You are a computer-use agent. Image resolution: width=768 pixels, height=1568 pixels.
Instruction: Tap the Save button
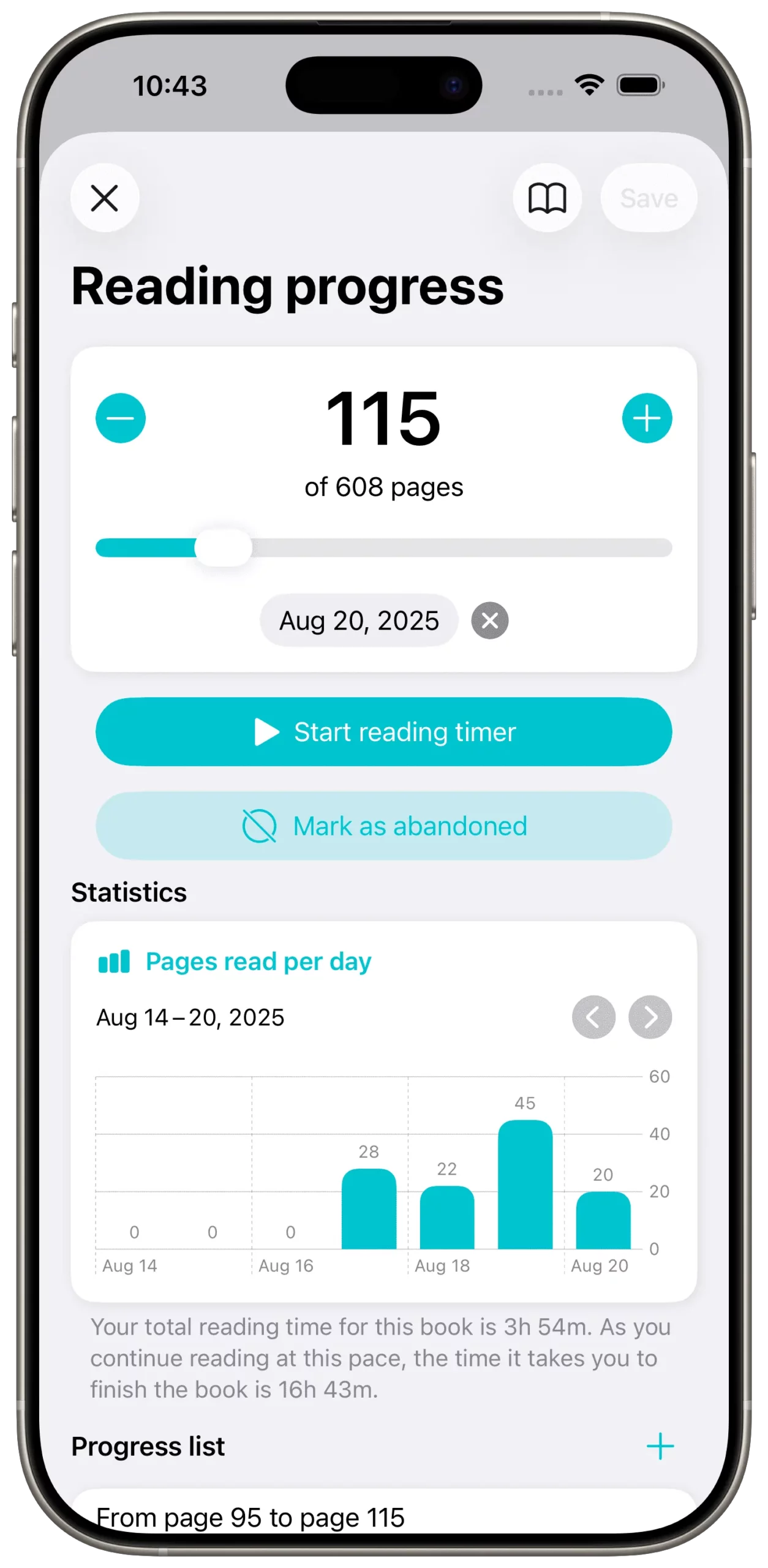(x=649, y=198)
